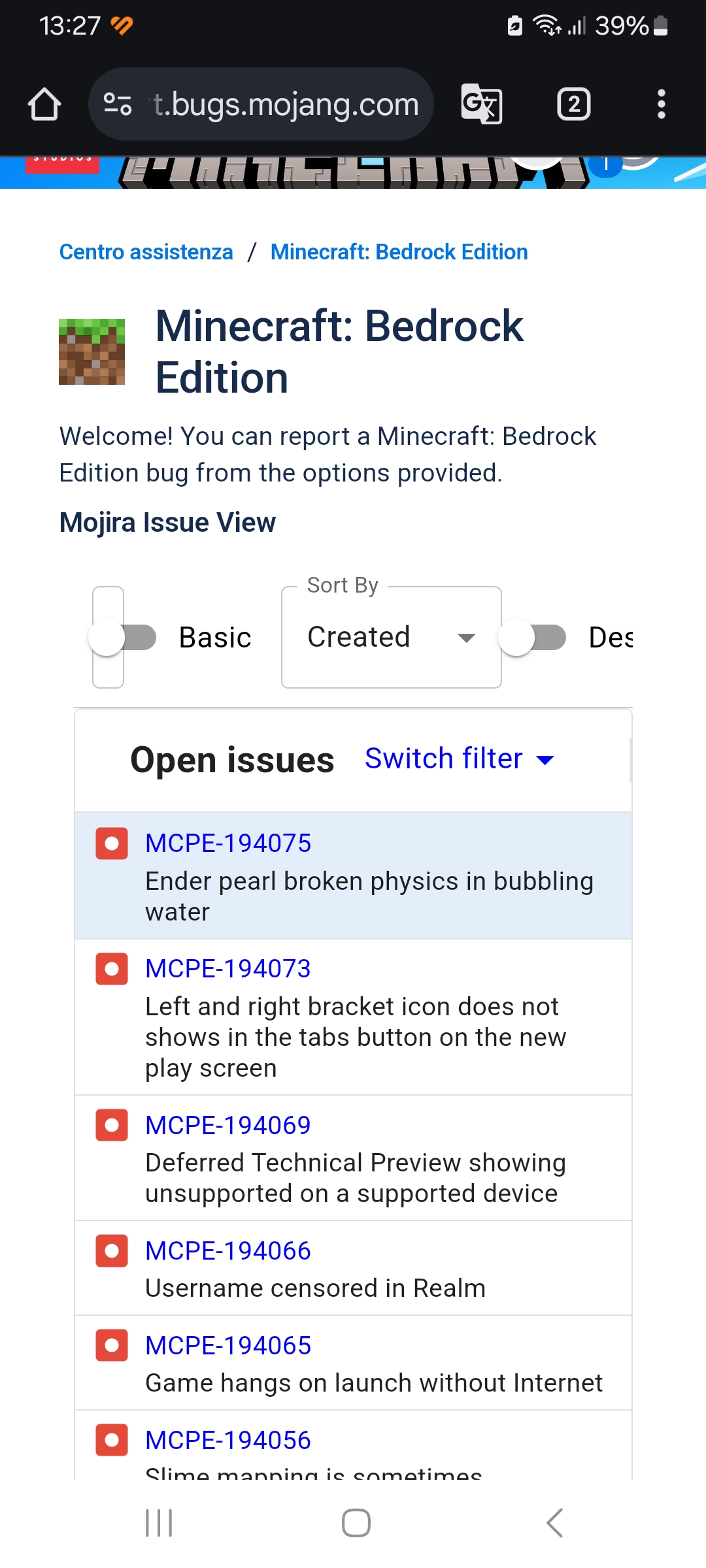The width and height of the screenshot is (706, 1568).
Task: Open the browser overflow menu
Action: (x=661, y=105)
